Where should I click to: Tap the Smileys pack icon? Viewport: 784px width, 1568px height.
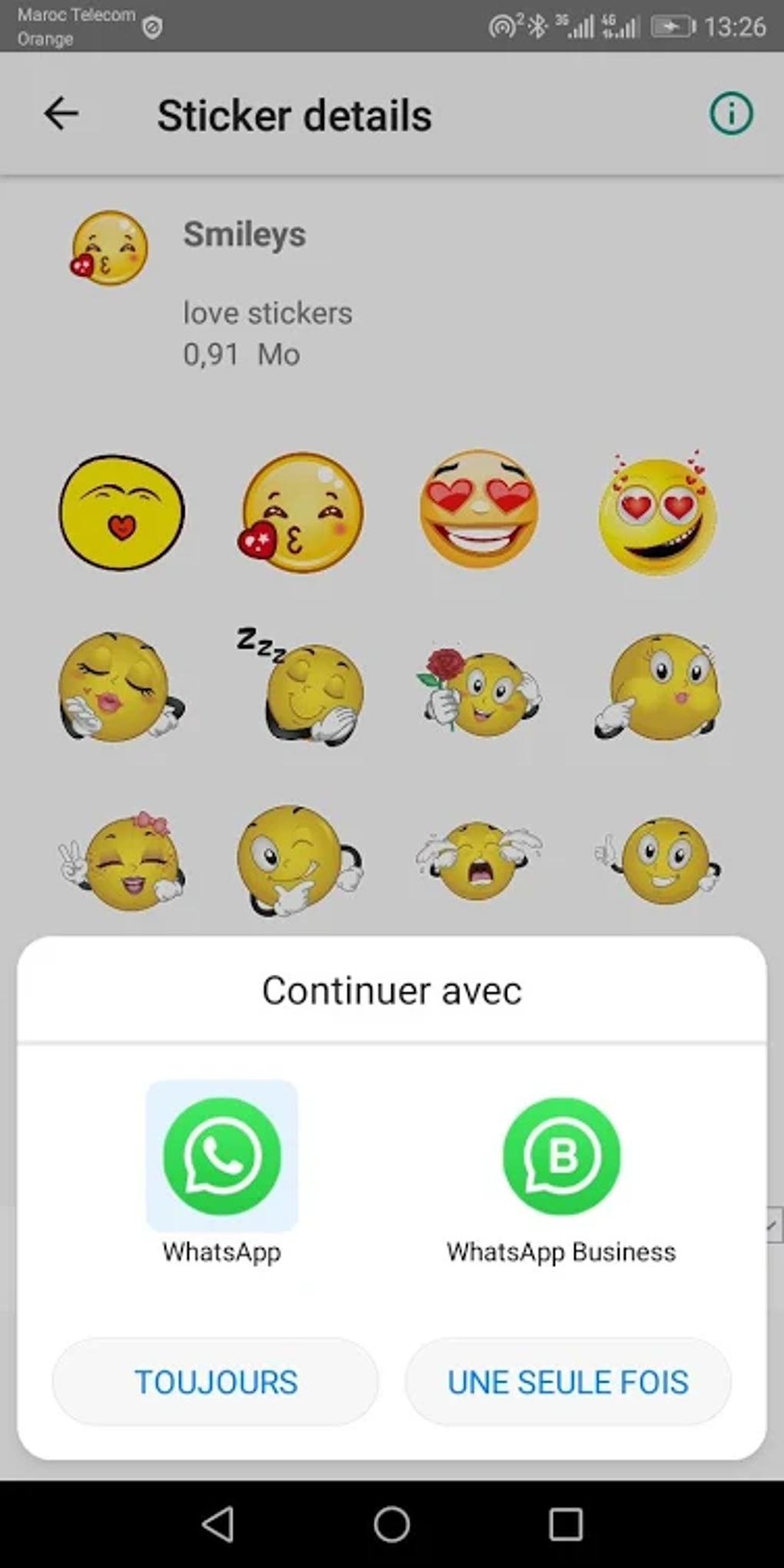click(110, 247)
